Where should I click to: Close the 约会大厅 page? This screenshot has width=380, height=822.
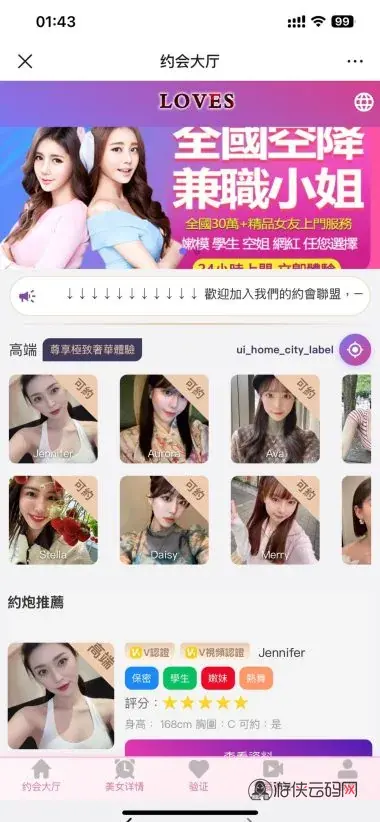click(25, 61)
